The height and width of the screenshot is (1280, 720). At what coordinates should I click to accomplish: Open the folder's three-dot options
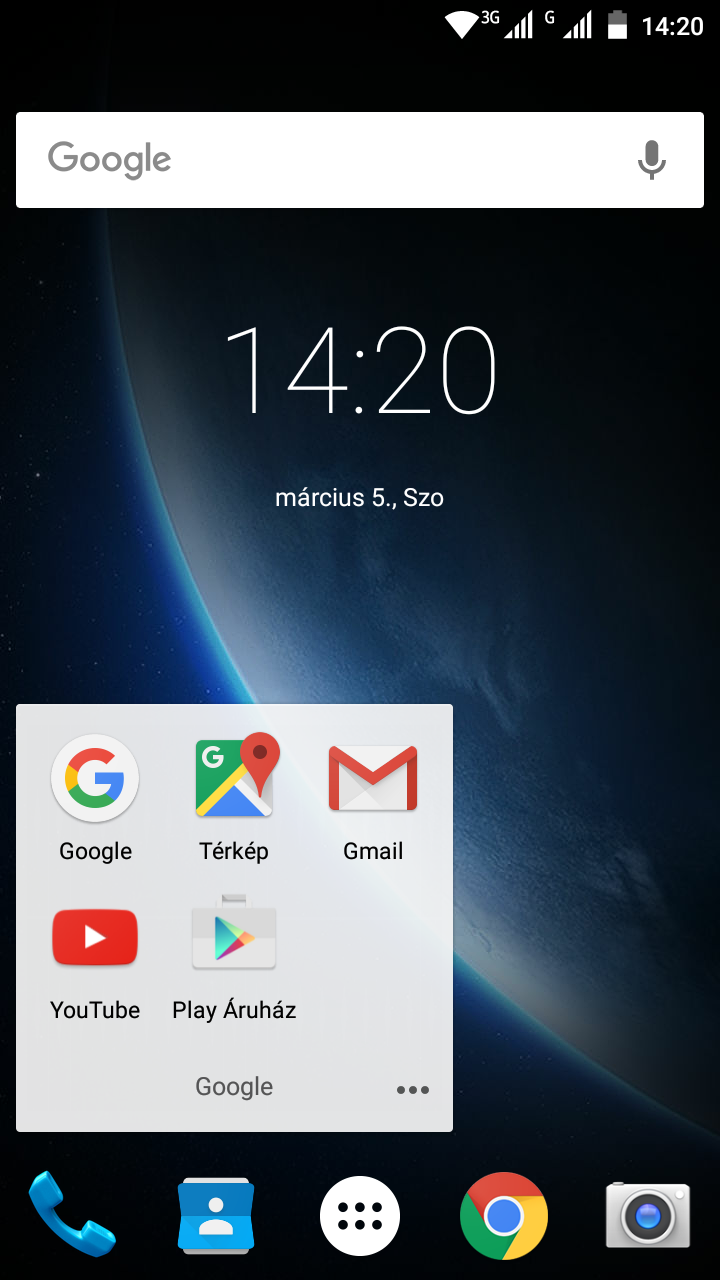click(x=412, y=1090)
